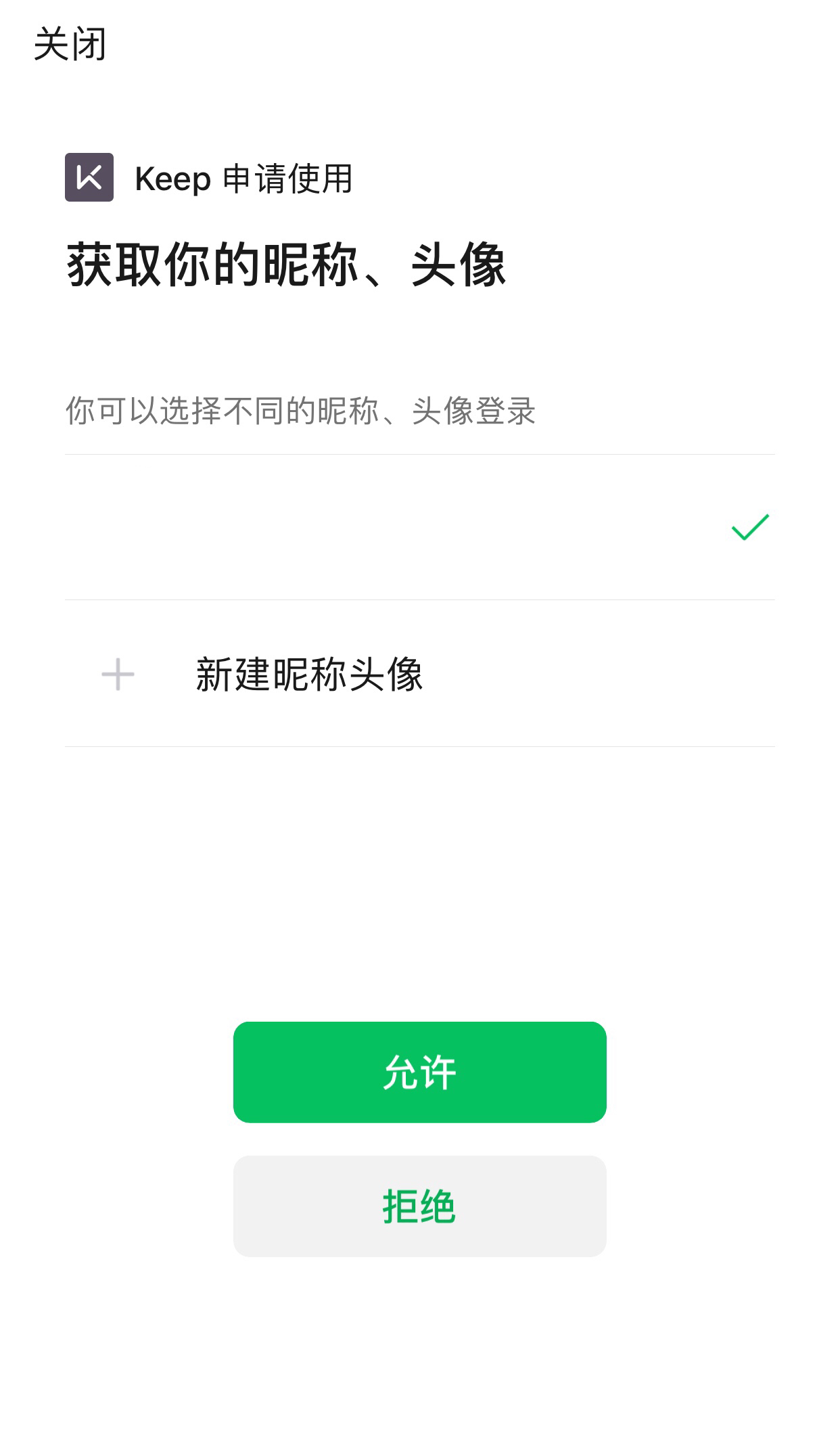Screen dimensions: 840x1452
Task: Reject the request via 拒绝 button
Action: point(419,1206)
